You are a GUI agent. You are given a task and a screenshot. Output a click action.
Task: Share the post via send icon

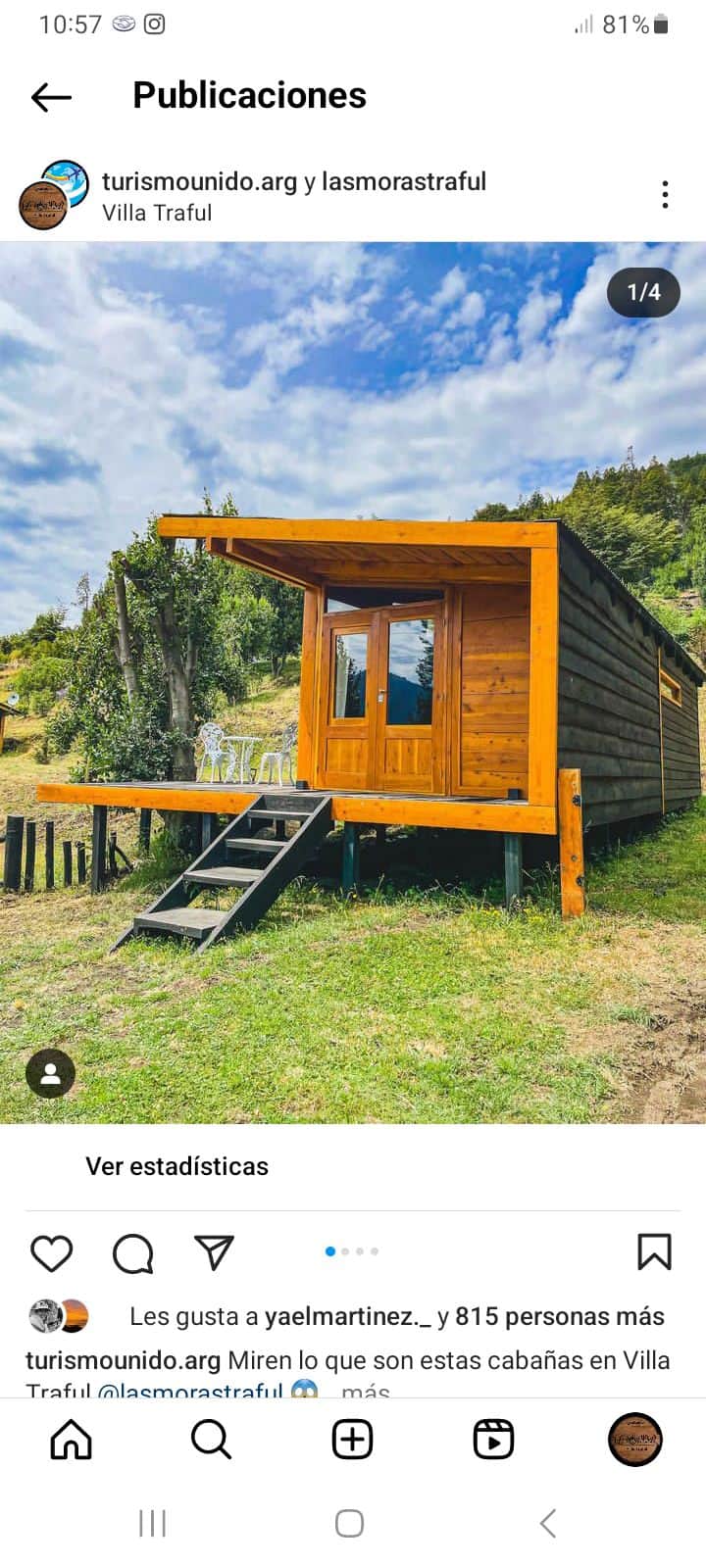tap(214, 1251)
